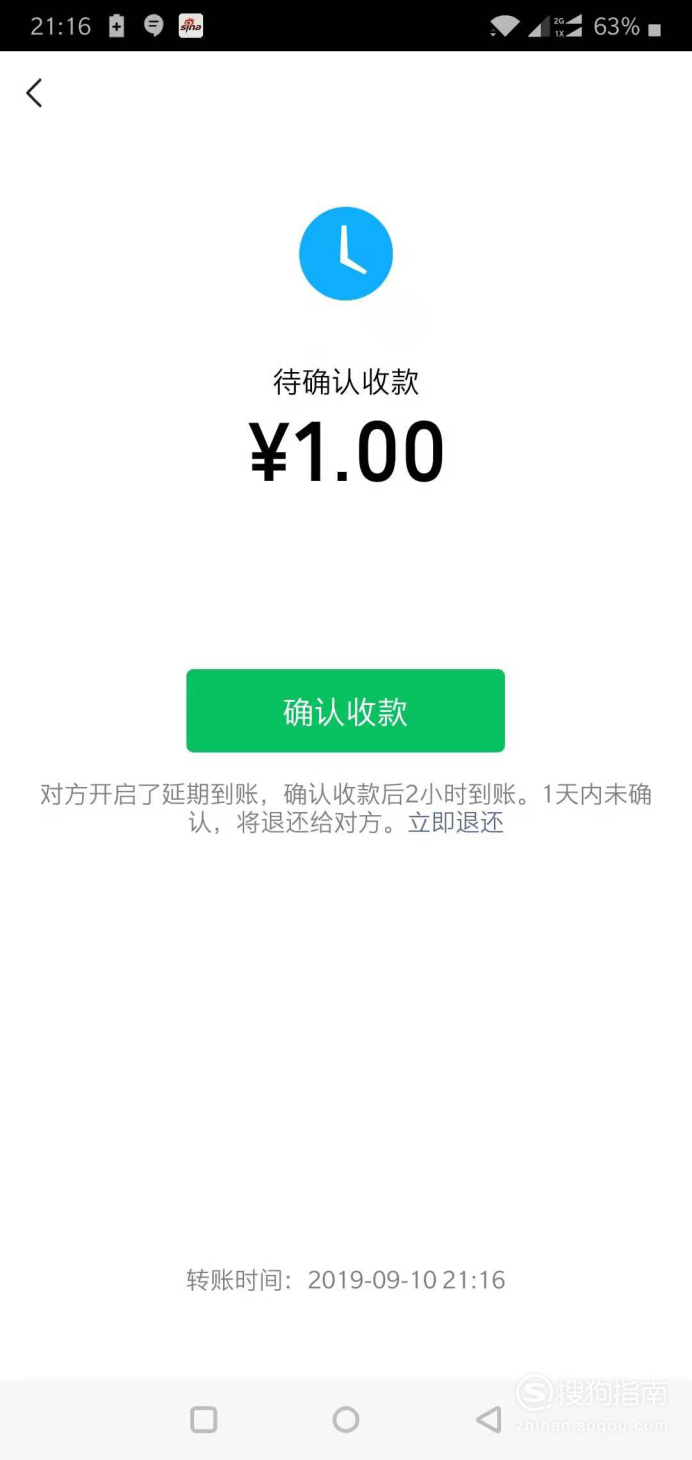Open recent apps from navigation bar
The width and height of the screenshot is (692, 1460).
pyautogui.click(x=204, y=1419)
